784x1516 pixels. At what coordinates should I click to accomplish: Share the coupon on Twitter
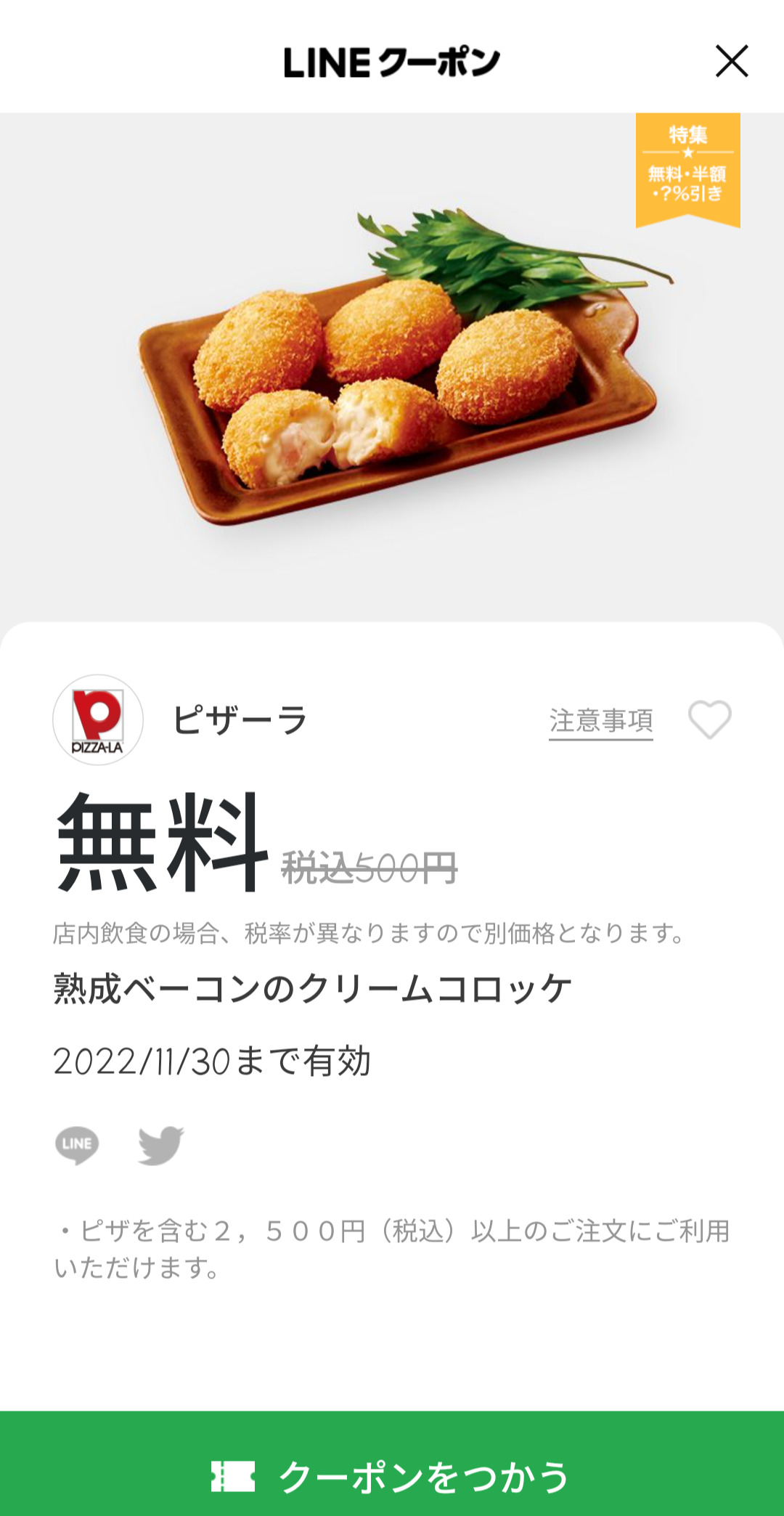161,1145
